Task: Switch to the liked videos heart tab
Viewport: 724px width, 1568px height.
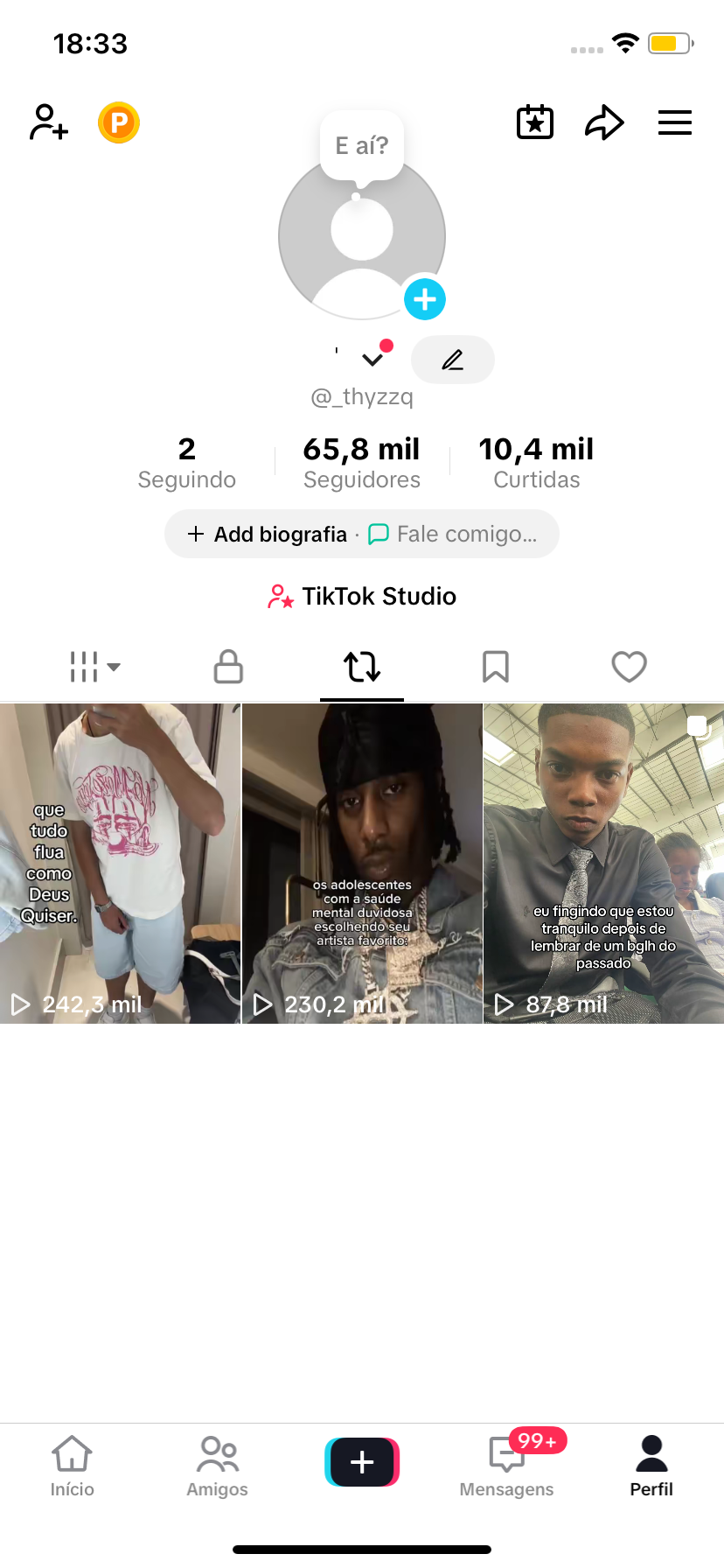Action: (629, 667)
